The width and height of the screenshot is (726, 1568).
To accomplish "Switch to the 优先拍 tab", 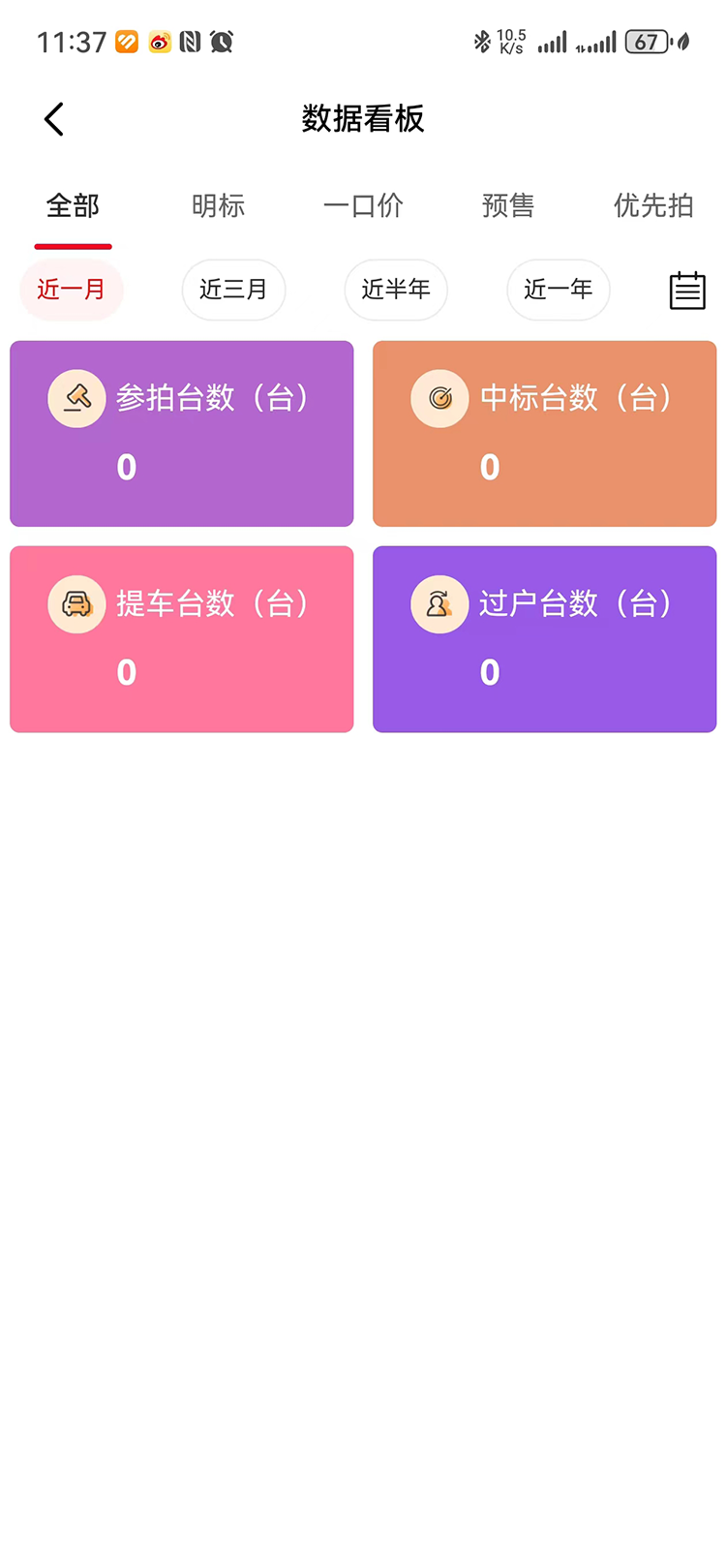I will coord(653,205).
